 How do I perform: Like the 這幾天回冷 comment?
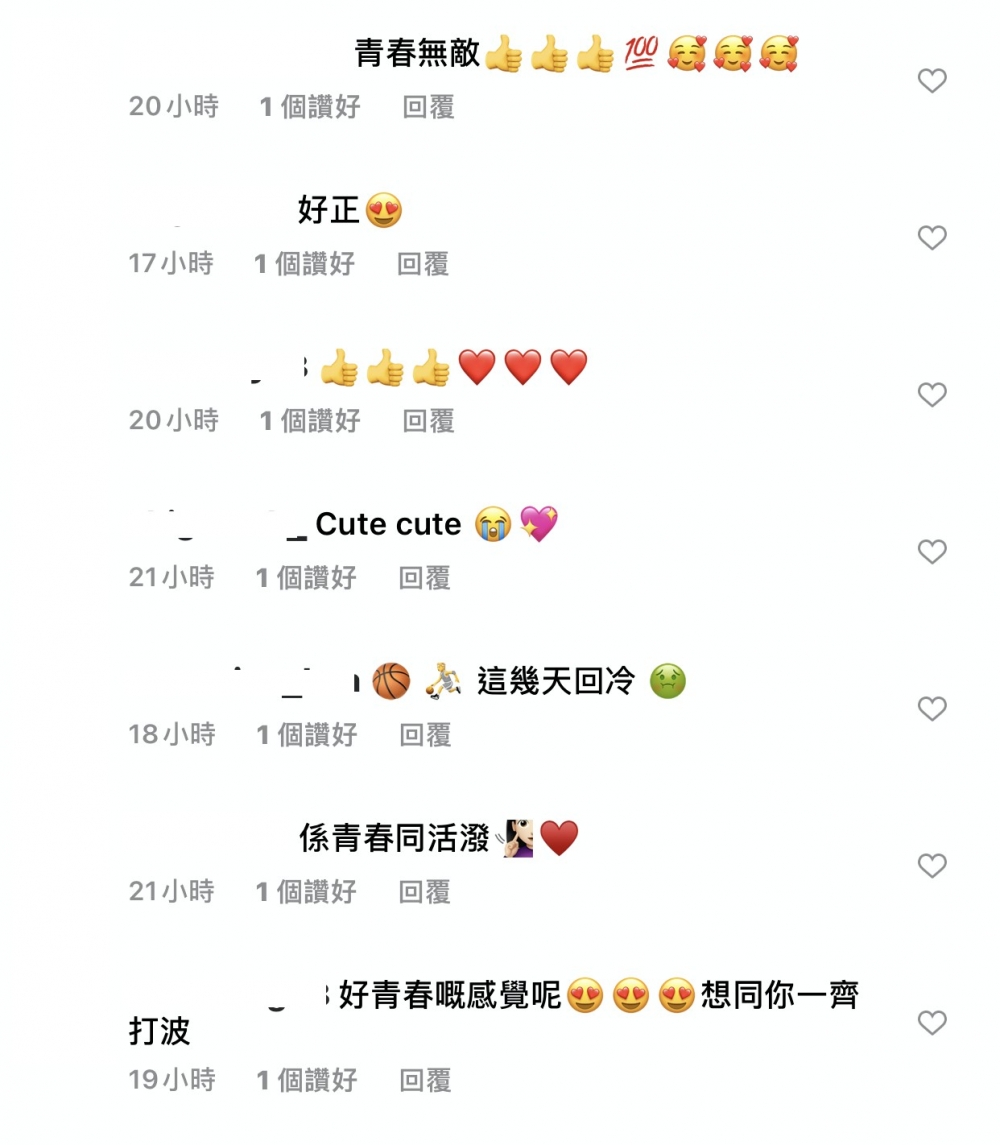click(x=932, y=709)
